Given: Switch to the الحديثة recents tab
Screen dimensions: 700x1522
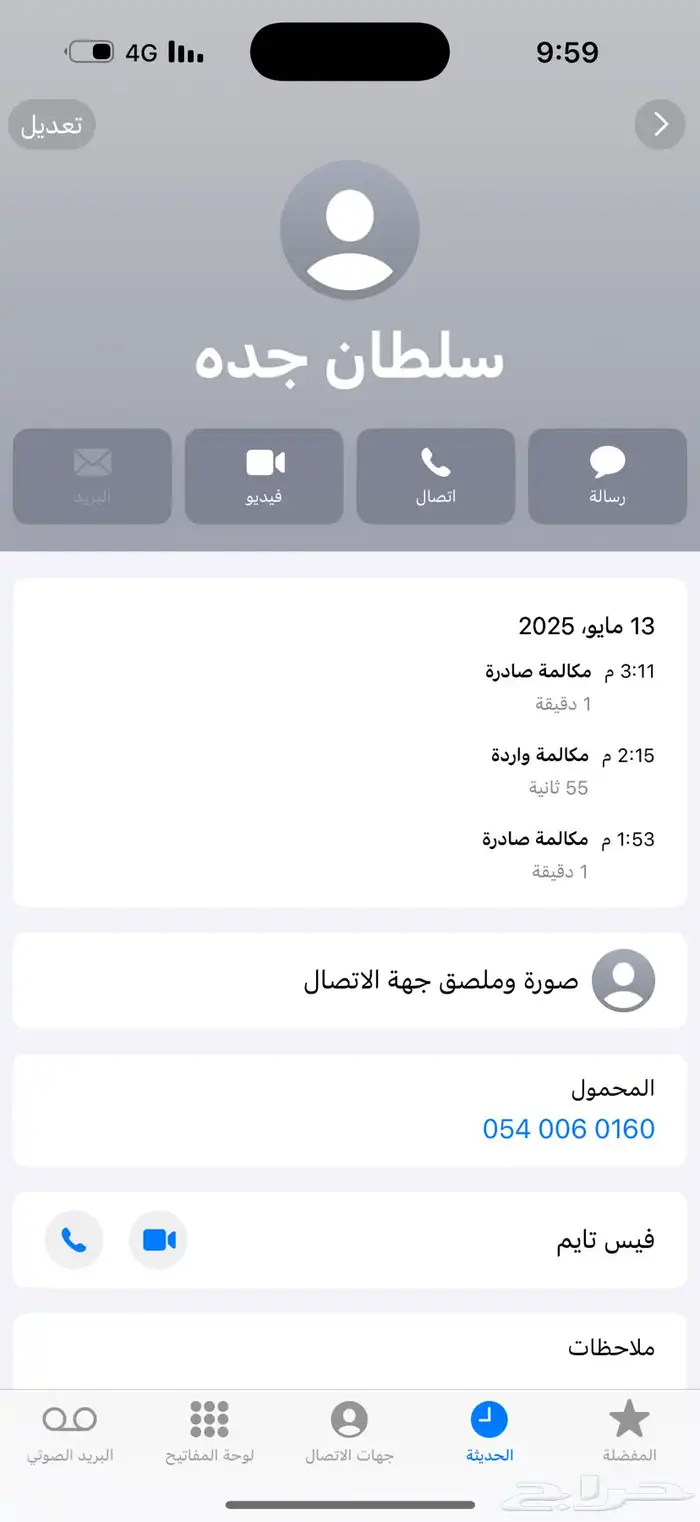Looking at the screenshot, I should tap(489, 1432).
